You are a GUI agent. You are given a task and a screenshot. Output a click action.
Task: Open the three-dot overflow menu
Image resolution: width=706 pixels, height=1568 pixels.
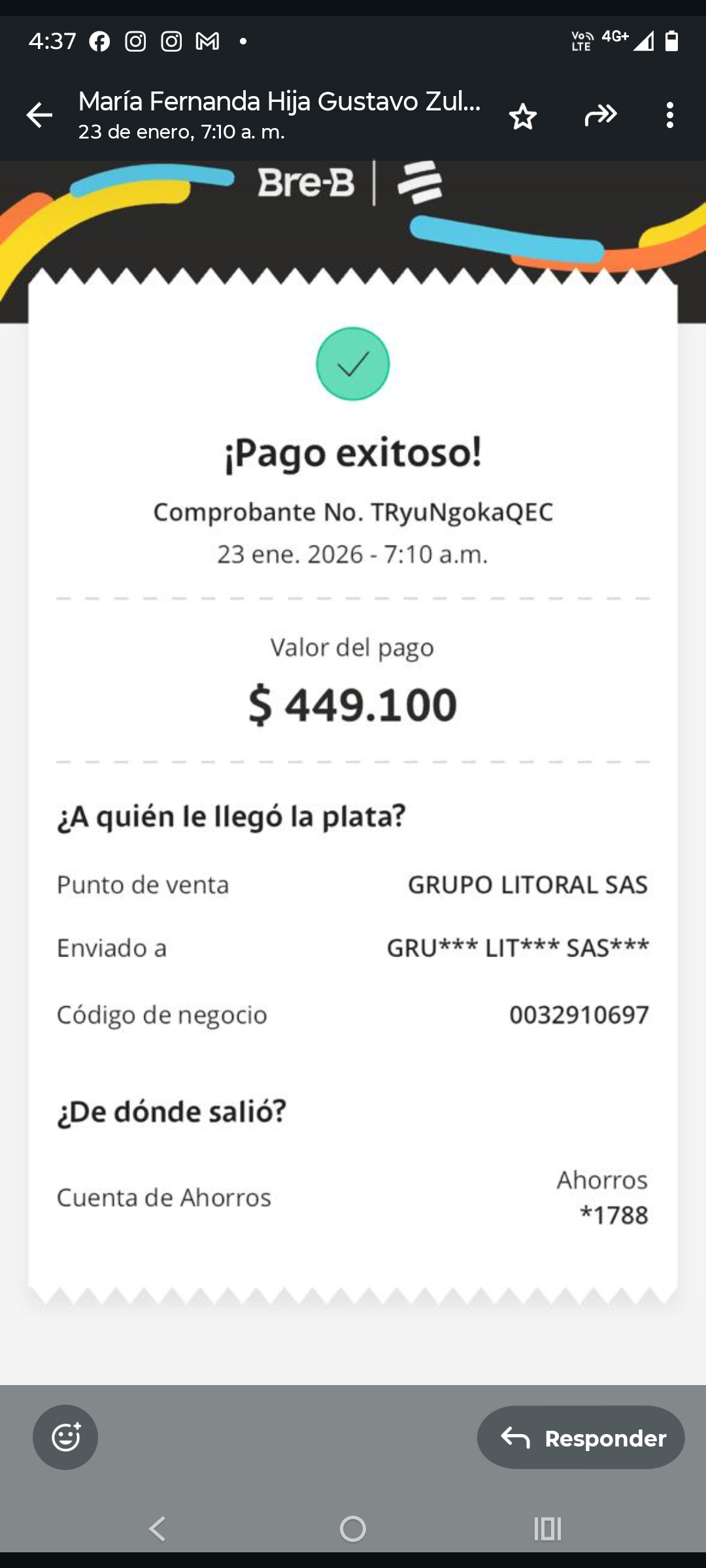point(669,115)
